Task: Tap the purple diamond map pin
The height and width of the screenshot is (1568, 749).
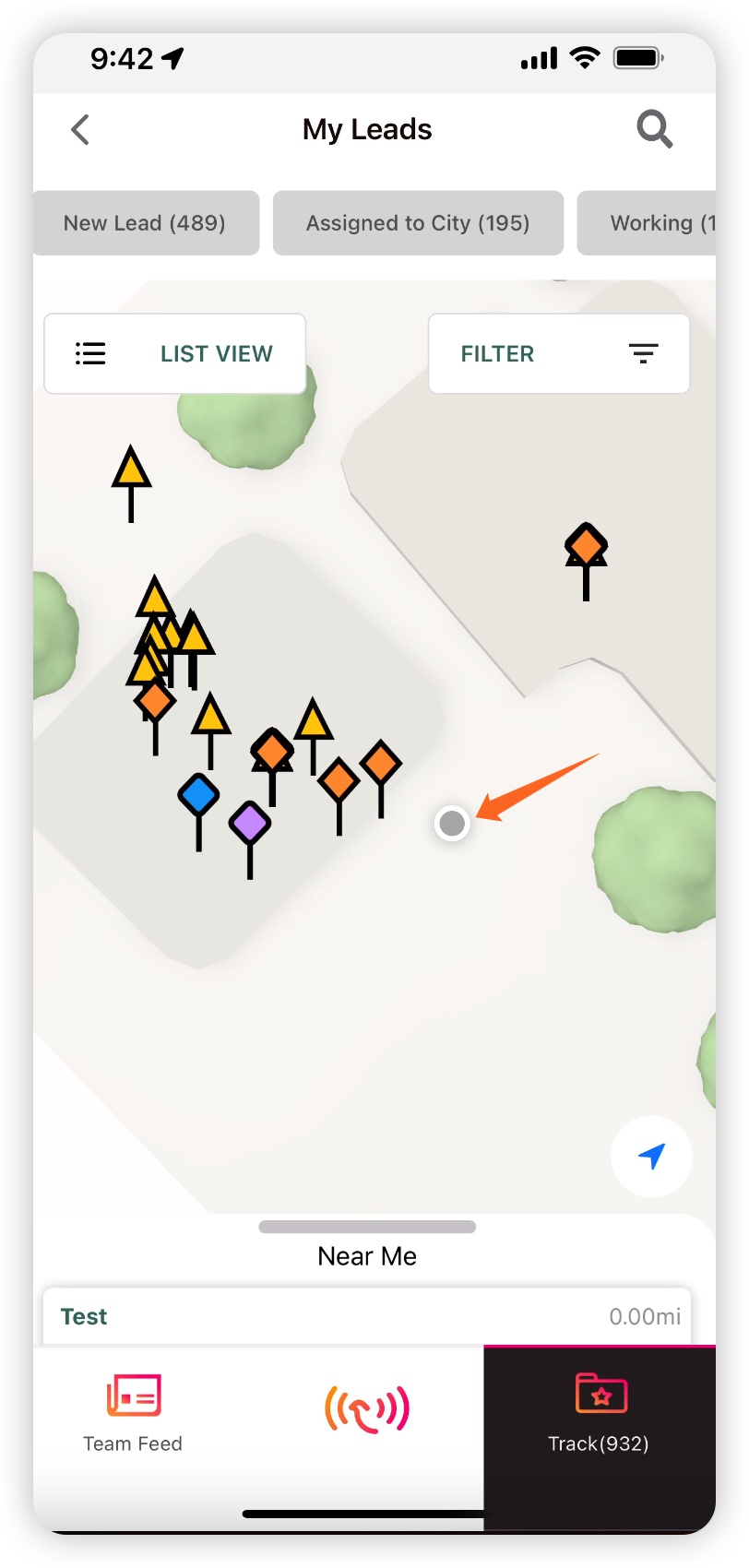Action: (250, 823)
